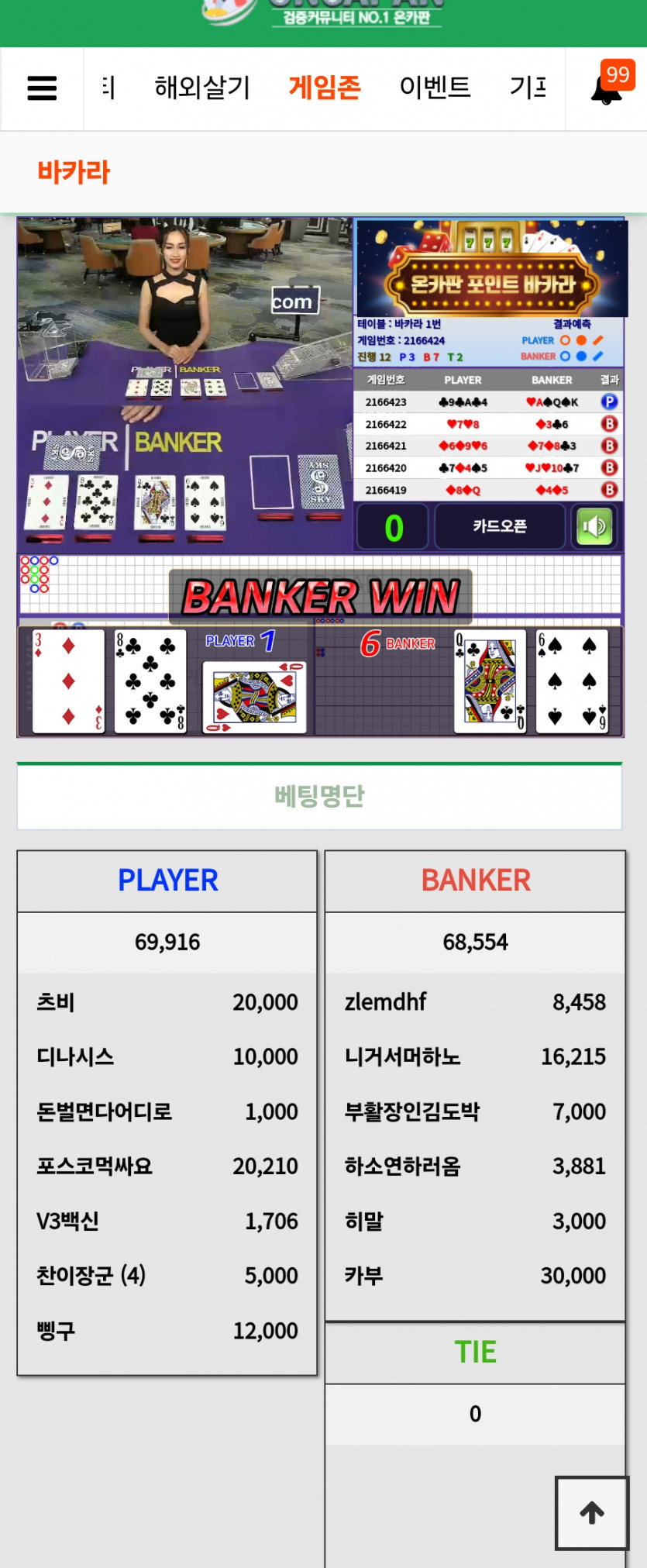
Task: Tap the 카드오픈 button
Action: click(x=500, y=526)
